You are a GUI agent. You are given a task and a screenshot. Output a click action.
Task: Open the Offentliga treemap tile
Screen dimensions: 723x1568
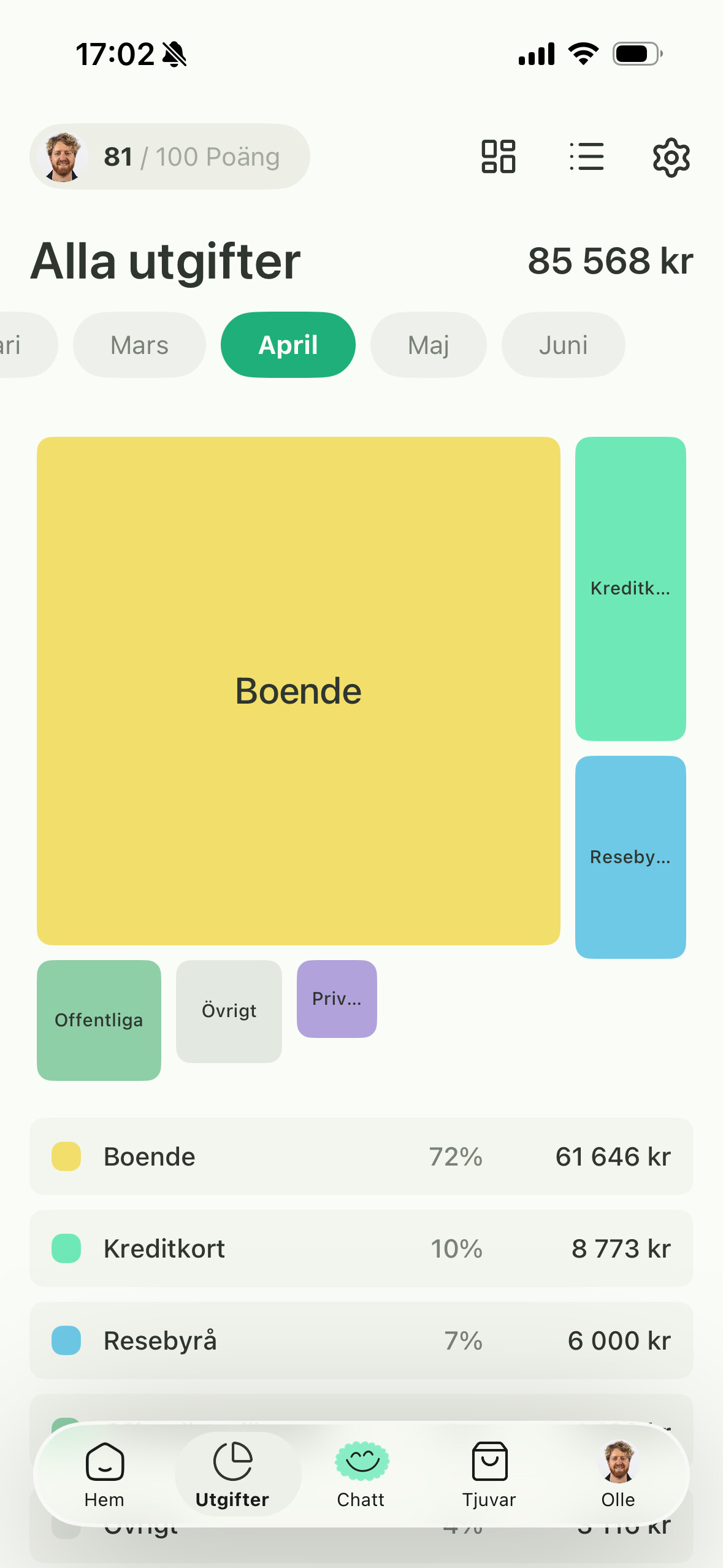(99, 1020)
